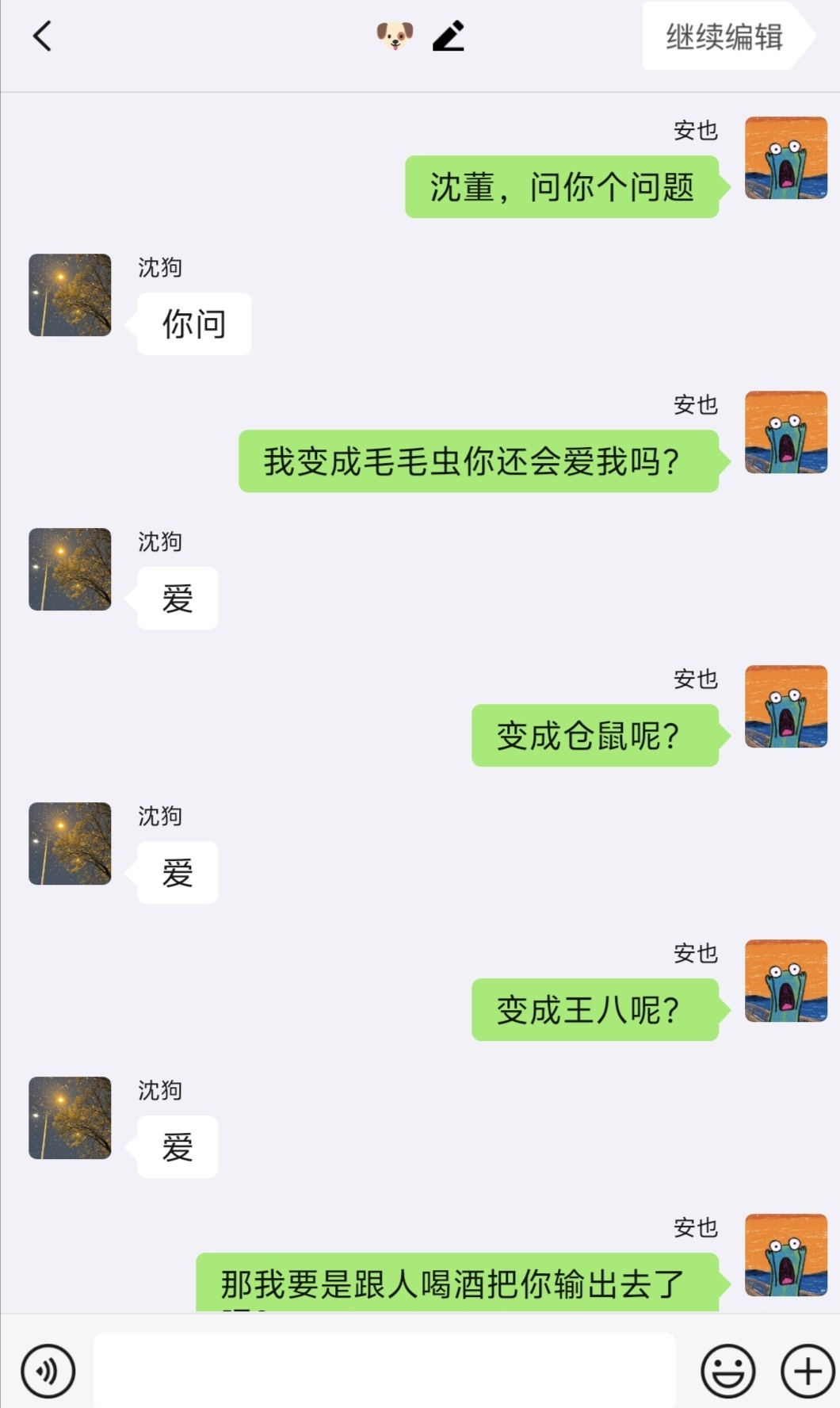The width and height of the screenshot is (840, 1408).
Task: Open the plus attachment menu
Action: pyautogui.click(x=808, y=1371)
